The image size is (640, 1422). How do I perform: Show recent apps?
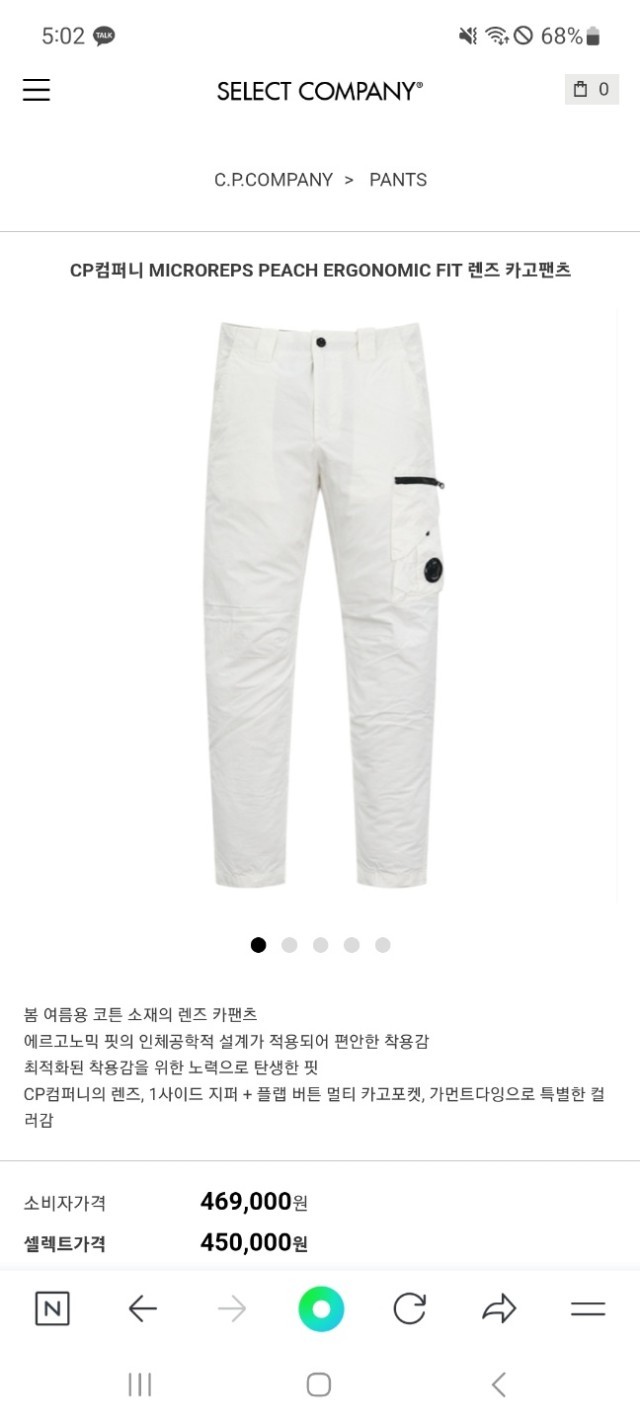[140, 1384]
